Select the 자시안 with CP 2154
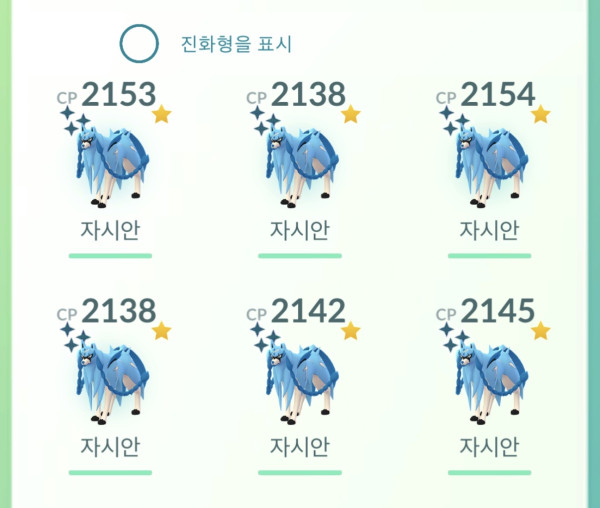Image resolution: width=600 pixels, height=508 pixels. click(x=491, y=167)
